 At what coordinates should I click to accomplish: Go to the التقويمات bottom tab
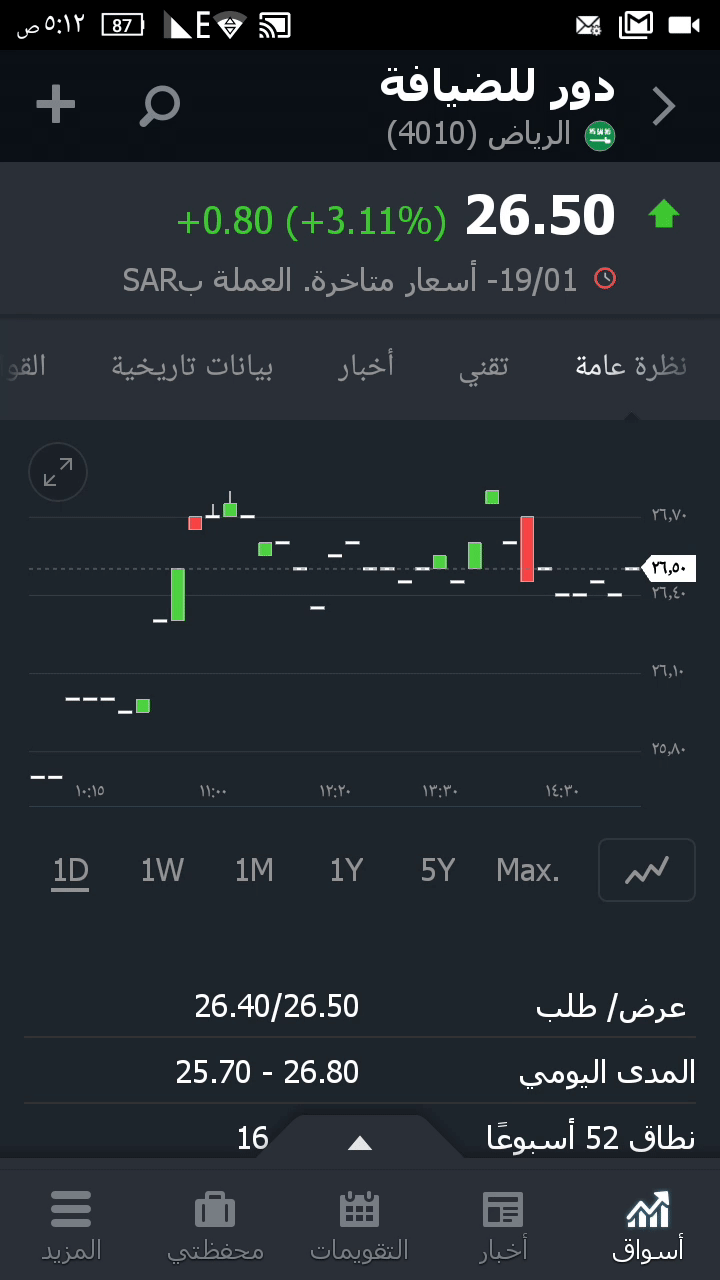[x=359, y=1224]
